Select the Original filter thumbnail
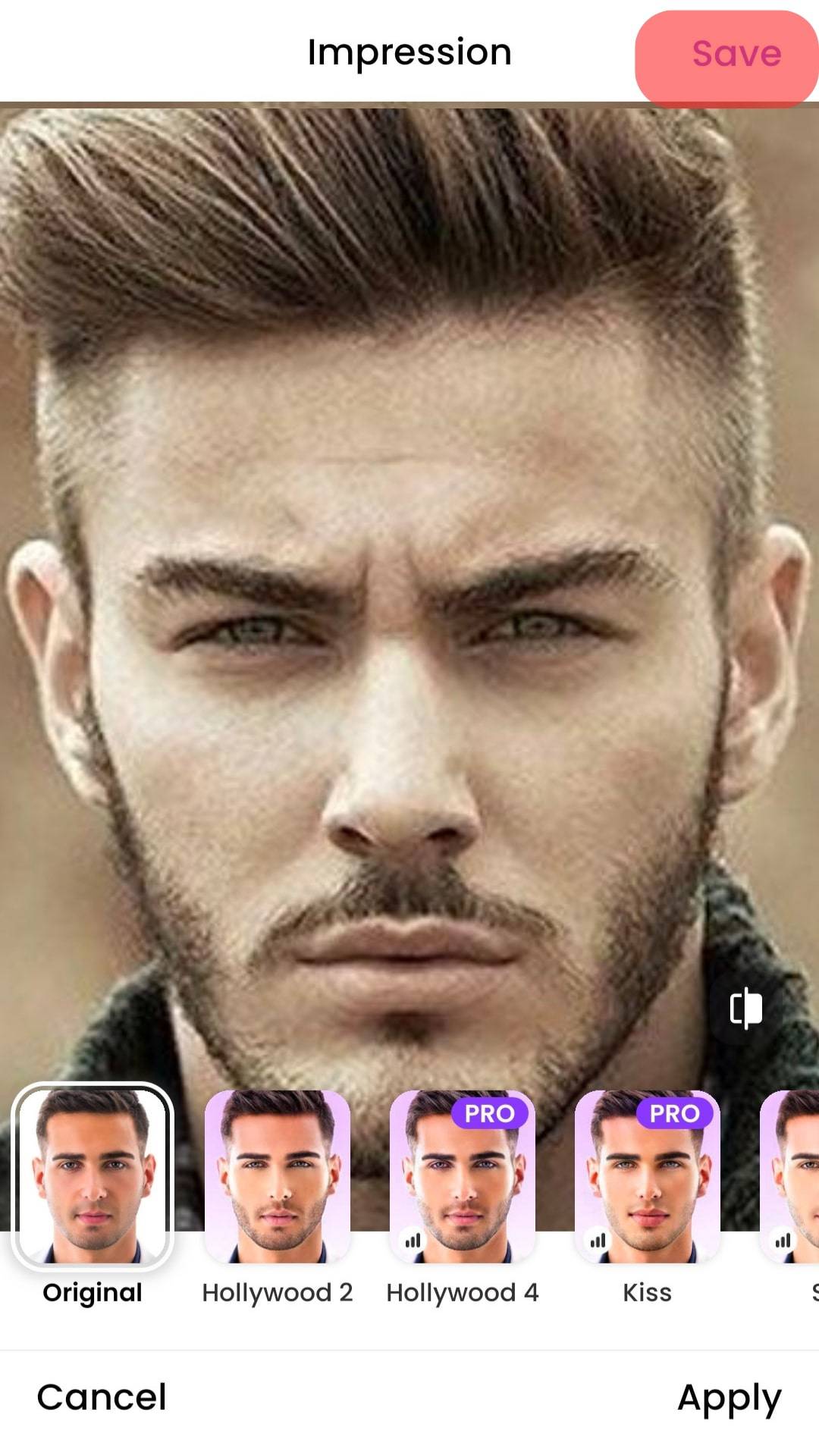The width and height of the screenshot is (819, 1456). click(x=93, y=1177)
